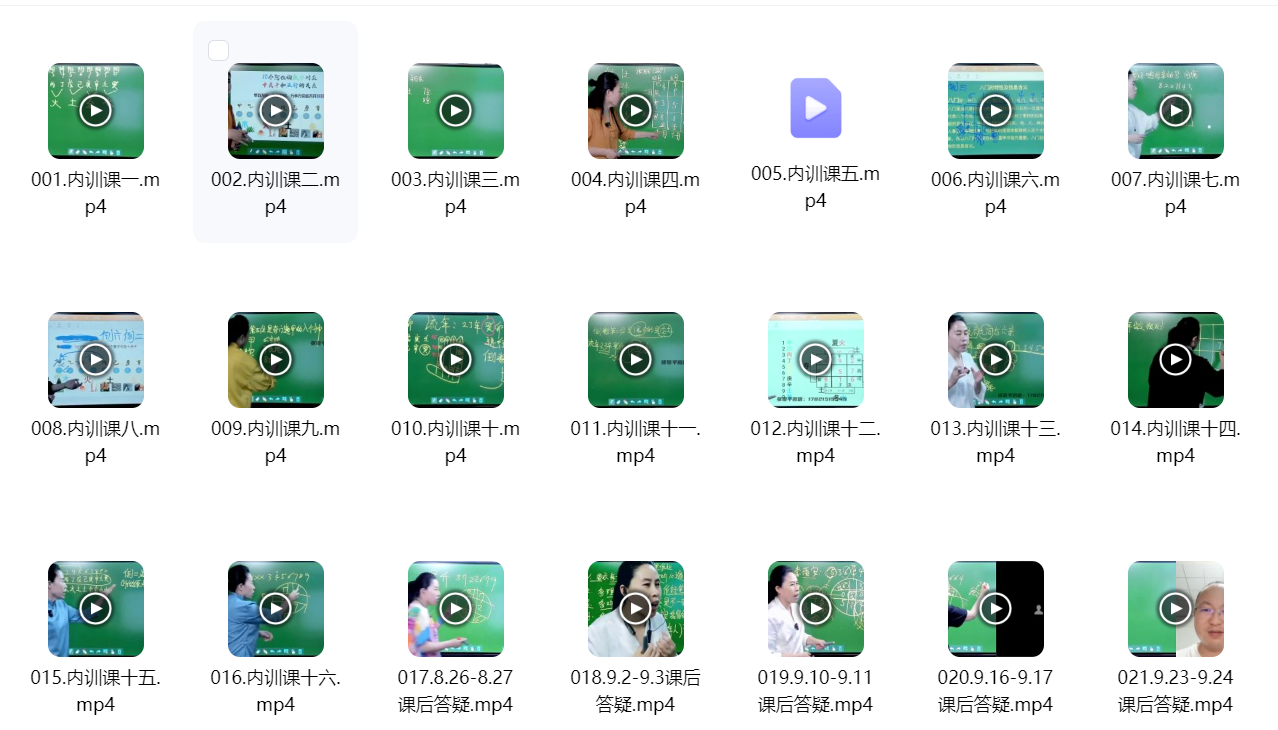Play 015.内训课十五.mp4

96,608
